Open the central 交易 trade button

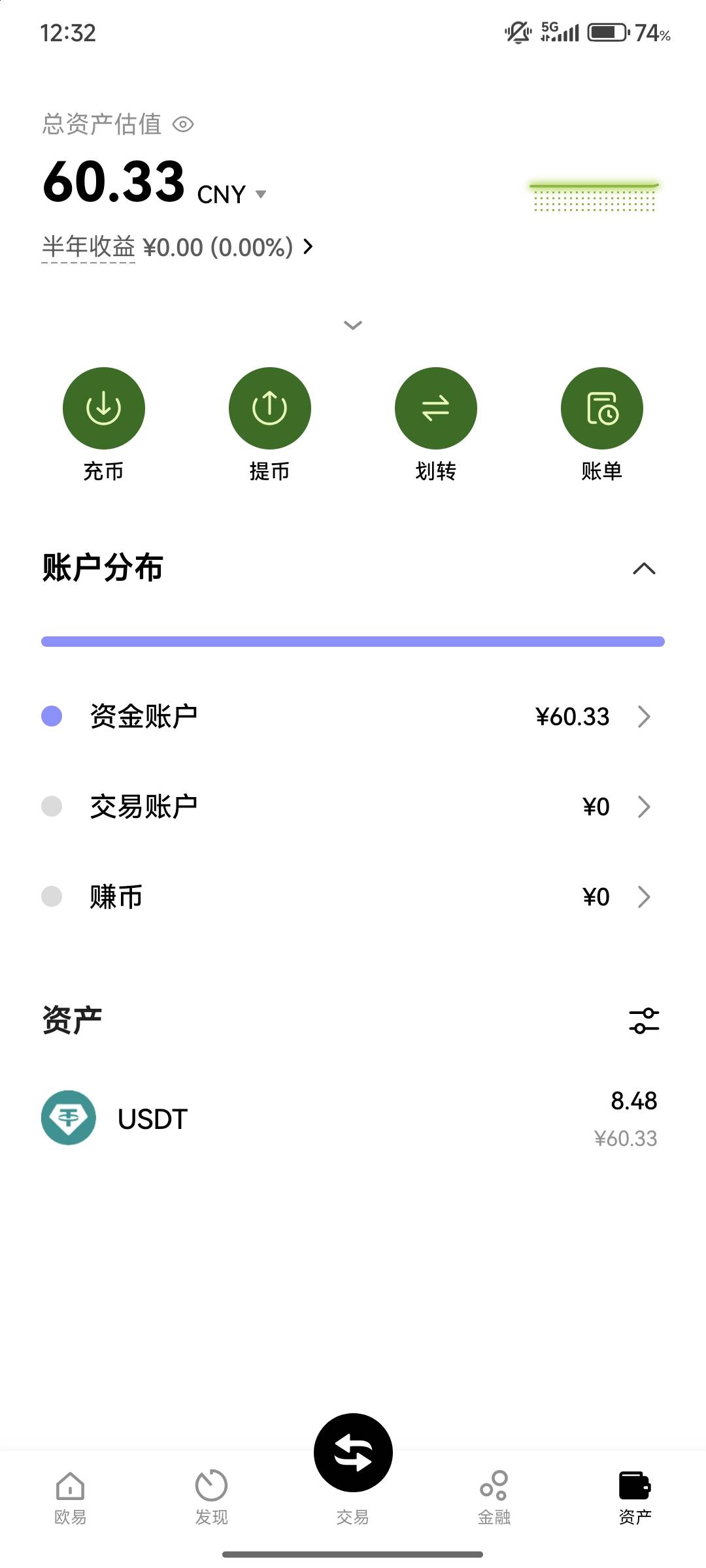pos(353,1454)
